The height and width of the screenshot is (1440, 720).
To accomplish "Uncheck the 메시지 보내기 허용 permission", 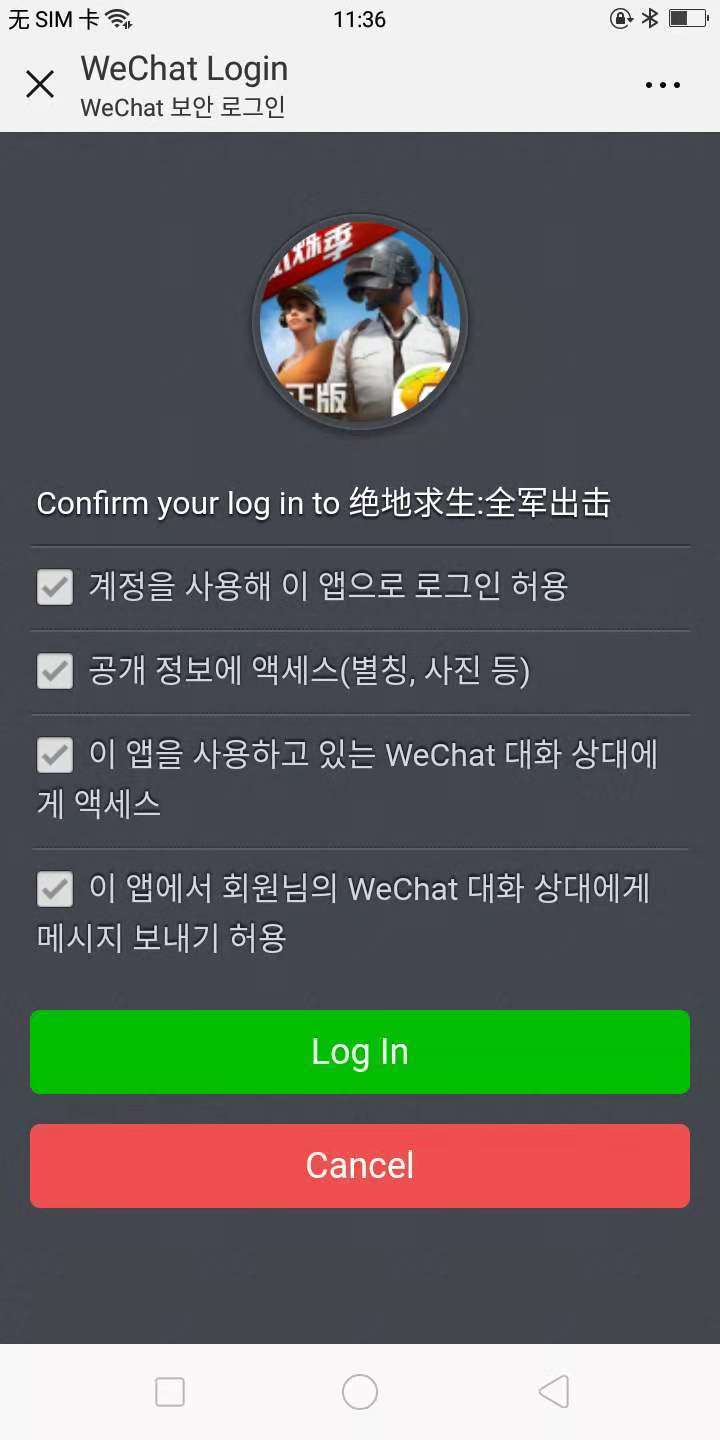I will click(55, 889).
